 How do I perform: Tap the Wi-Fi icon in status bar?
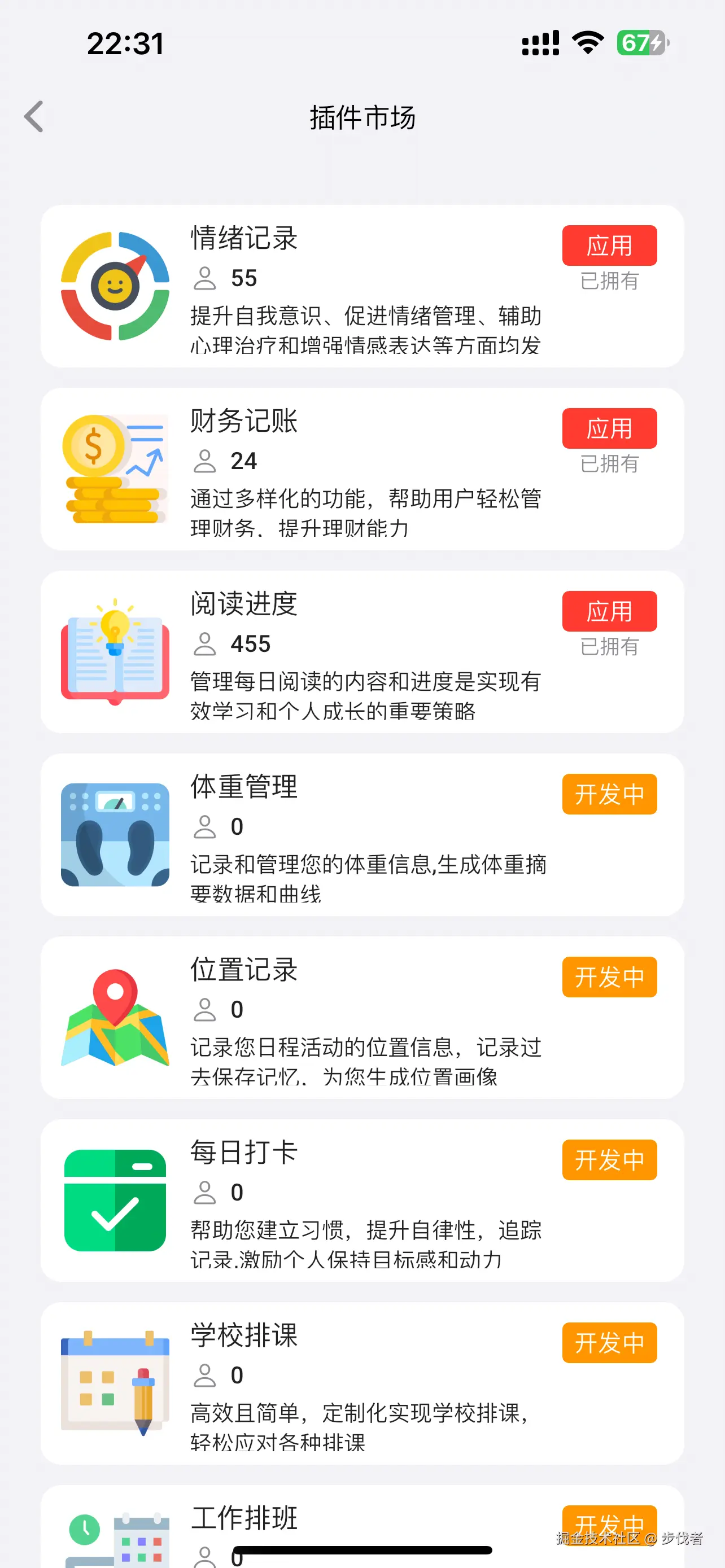pos(586,42)
